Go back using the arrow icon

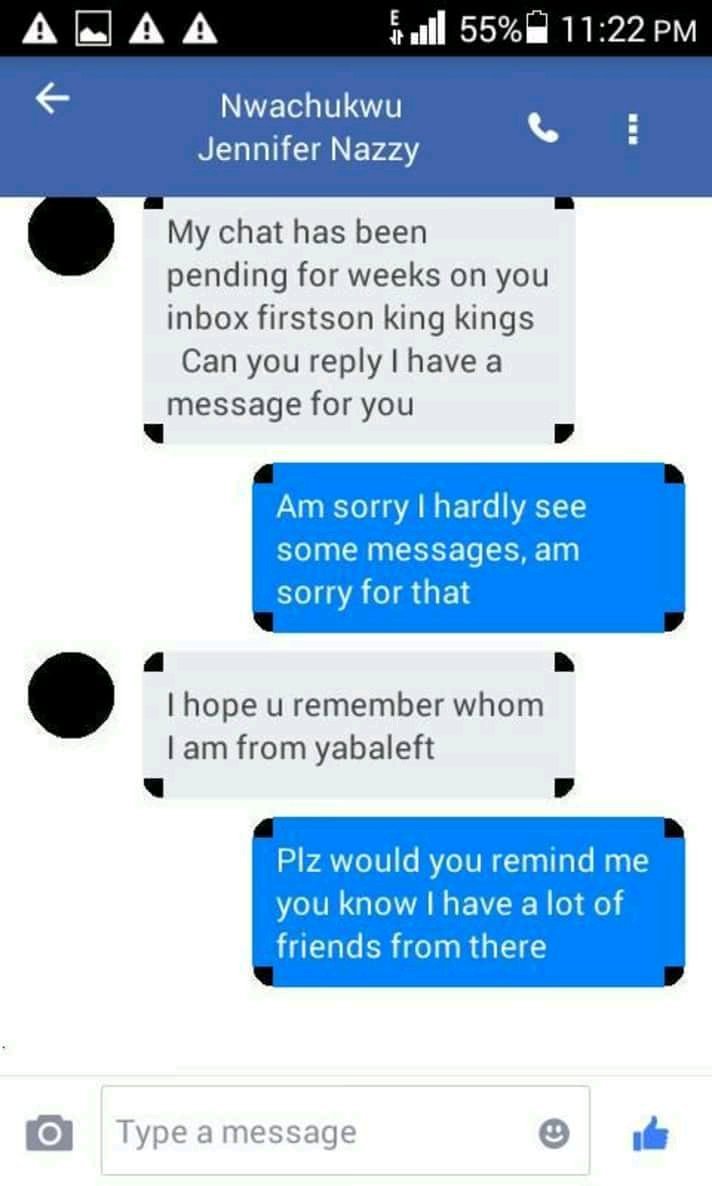tap(52, 99)
